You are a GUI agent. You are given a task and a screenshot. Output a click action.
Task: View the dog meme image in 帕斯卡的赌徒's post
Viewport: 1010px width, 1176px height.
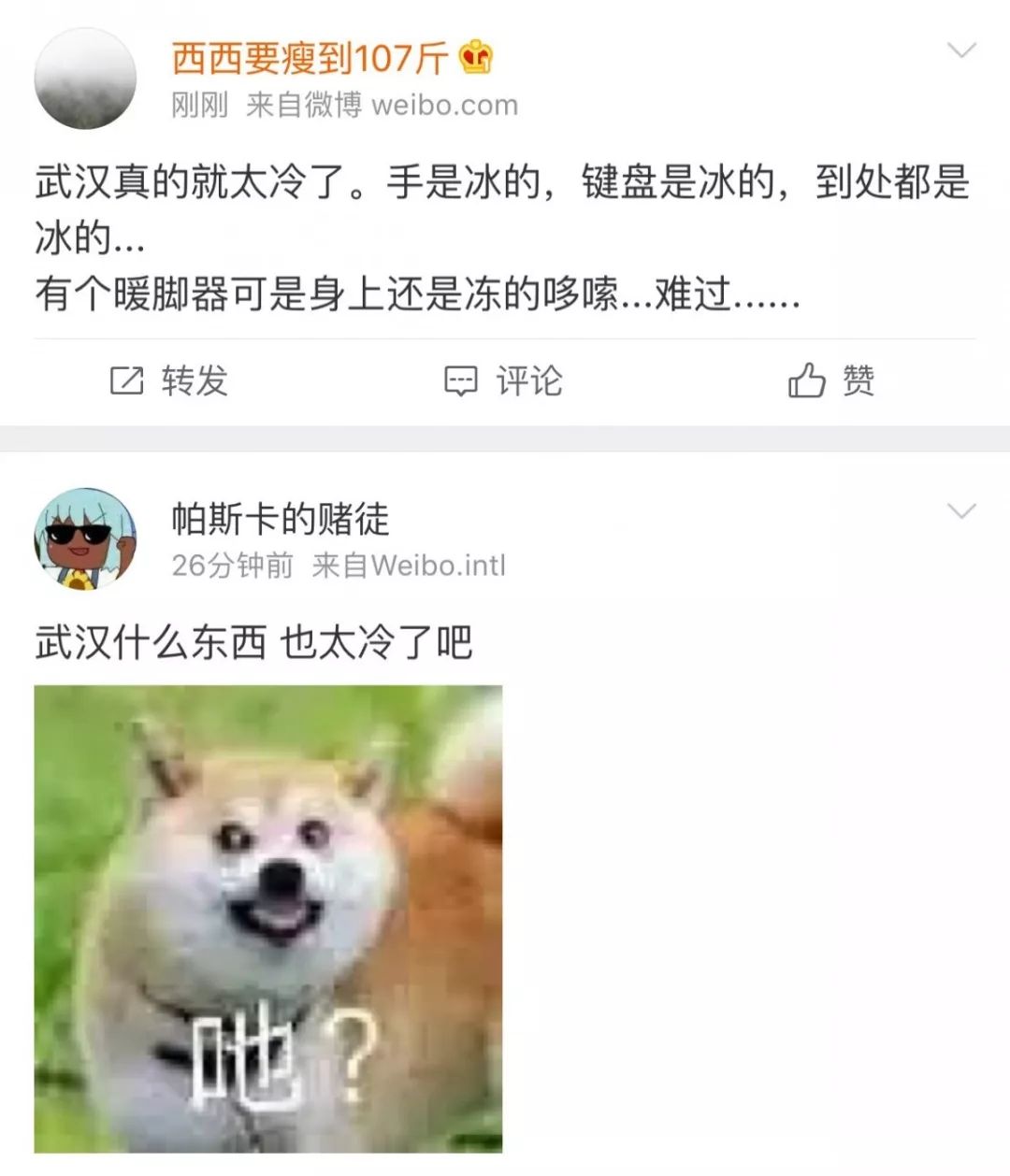pos(268,918)
